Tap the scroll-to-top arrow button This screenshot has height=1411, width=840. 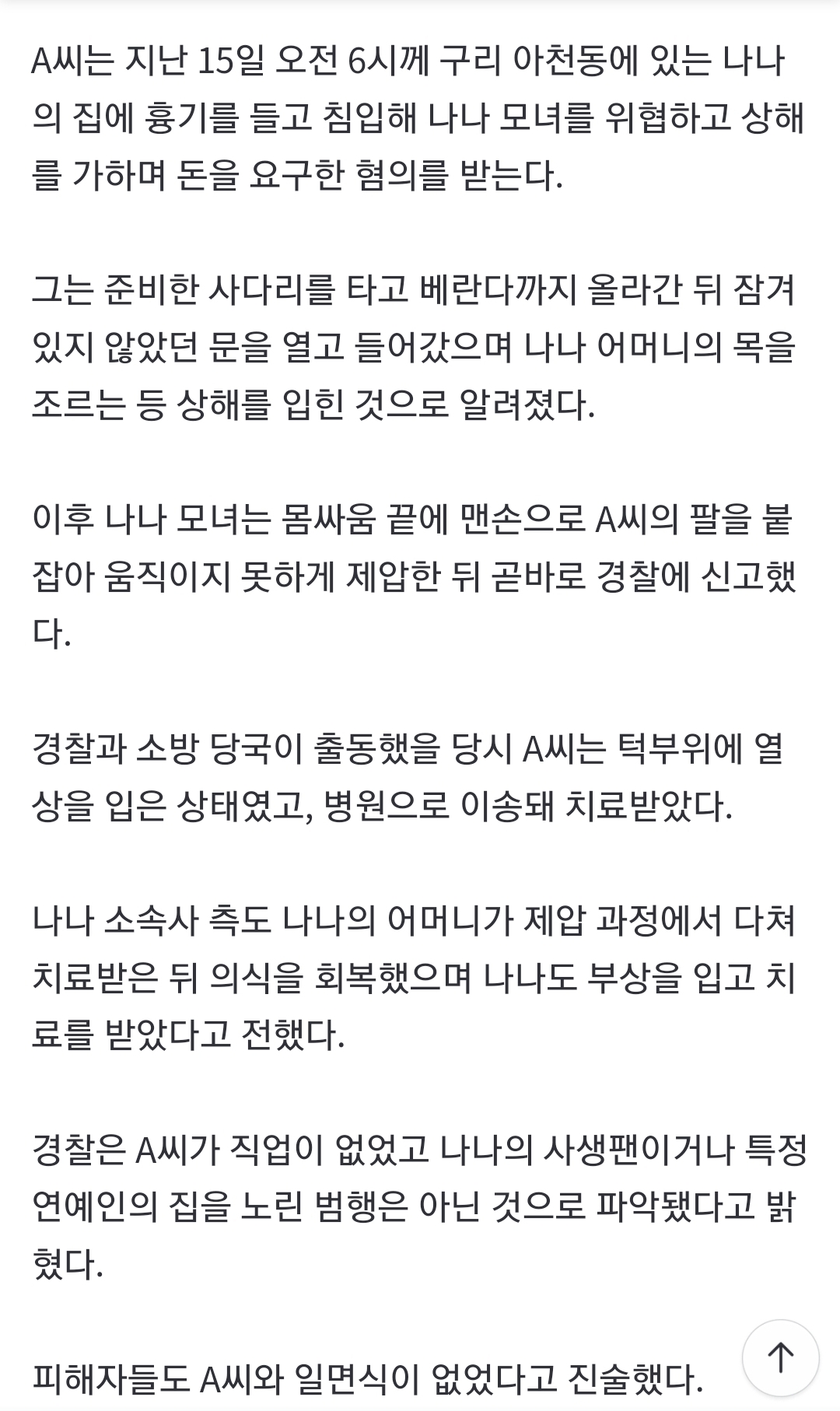(780, 1358)
